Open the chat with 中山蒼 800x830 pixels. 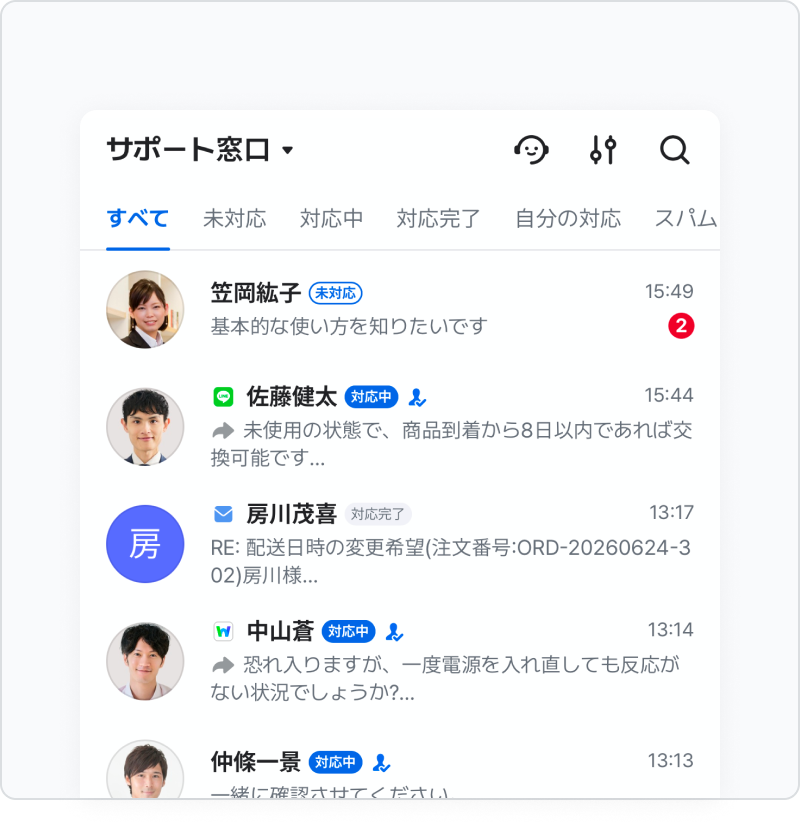tap(400, 662)
